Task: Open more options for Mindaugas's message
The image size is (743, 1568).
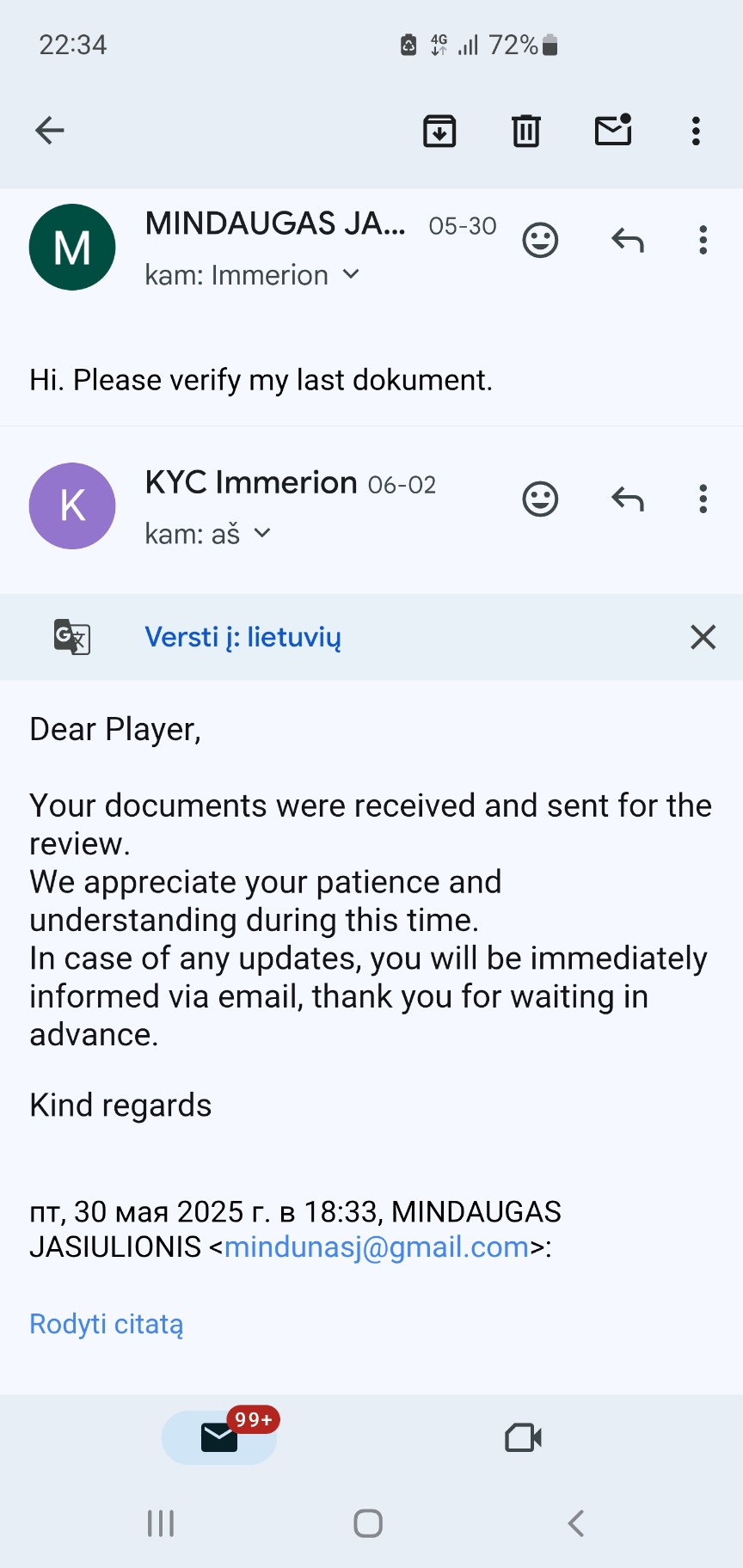Action: 703,241
